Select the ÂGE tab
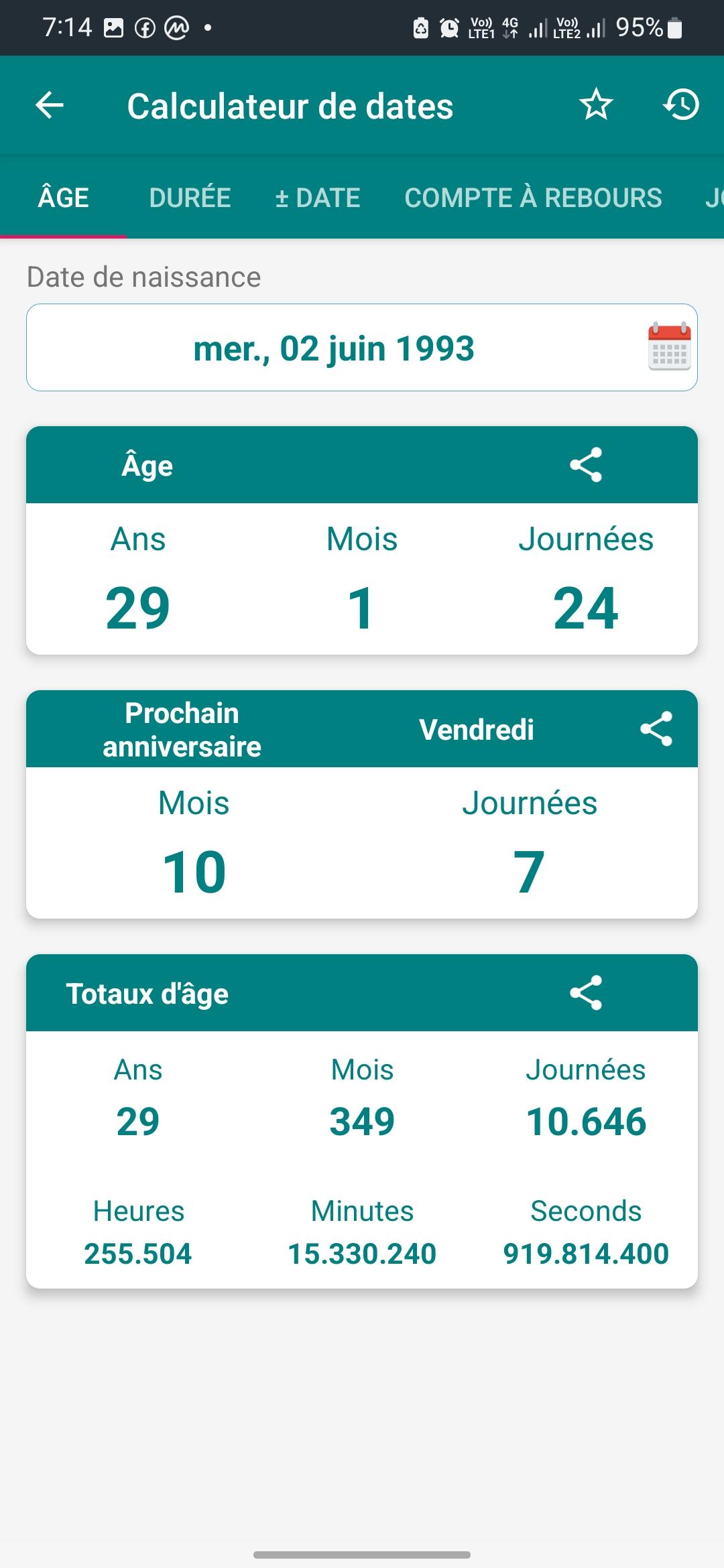Viewport: 724px width, 1568px height. [64, 198]
